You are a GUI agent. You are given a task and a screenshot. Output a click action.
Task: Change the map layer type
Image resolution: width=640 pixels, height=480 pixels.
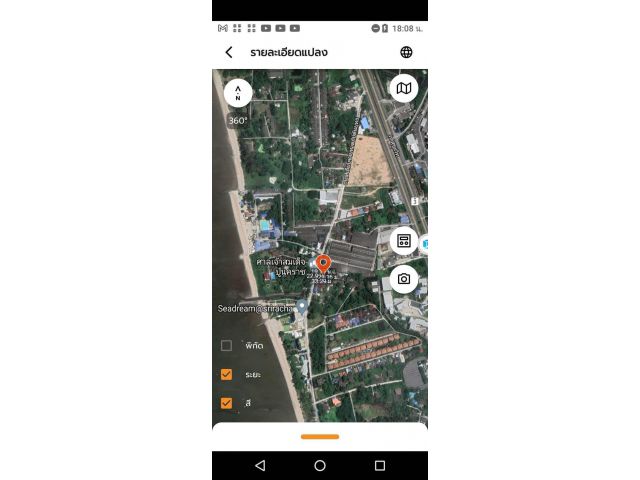click(x=403, y=89)
